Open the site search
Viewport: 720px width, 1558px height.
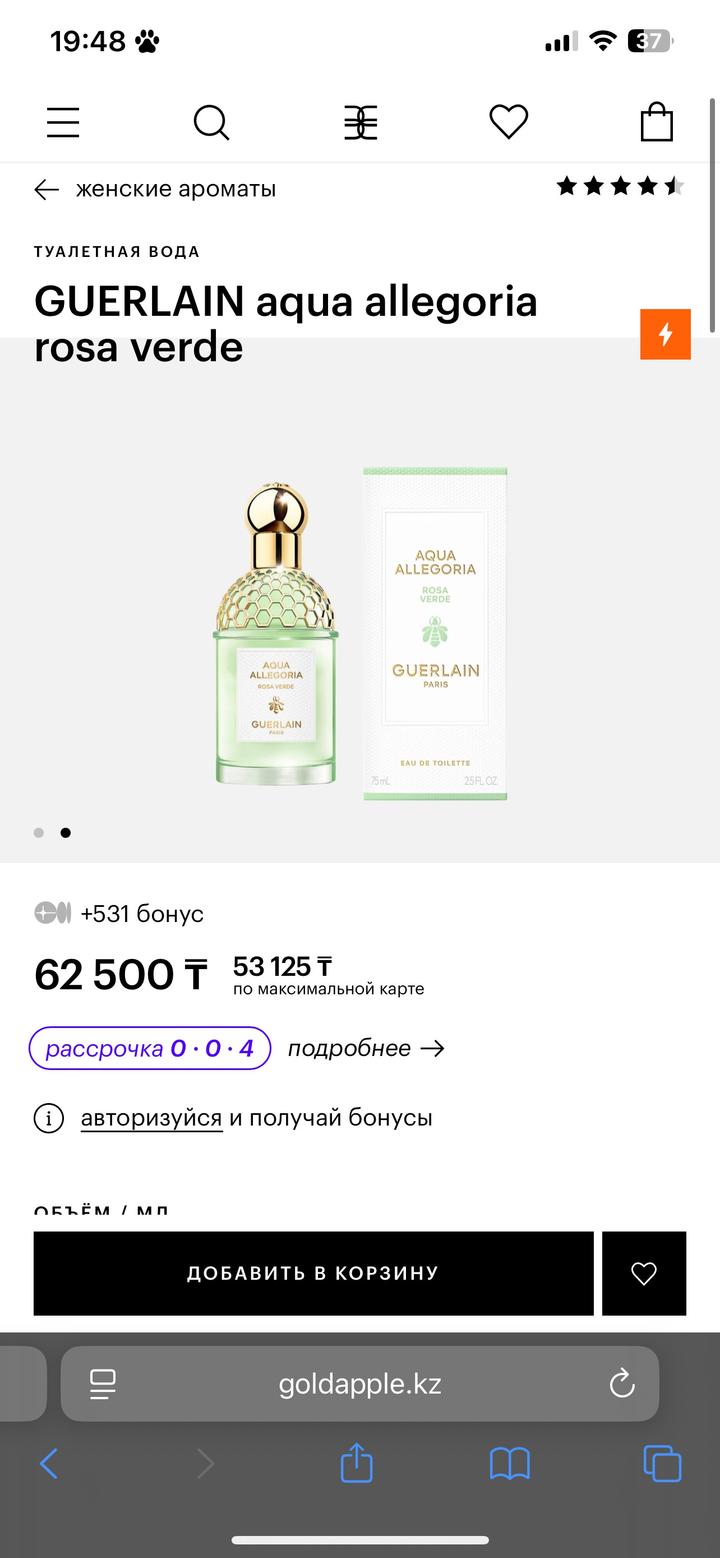211,123
